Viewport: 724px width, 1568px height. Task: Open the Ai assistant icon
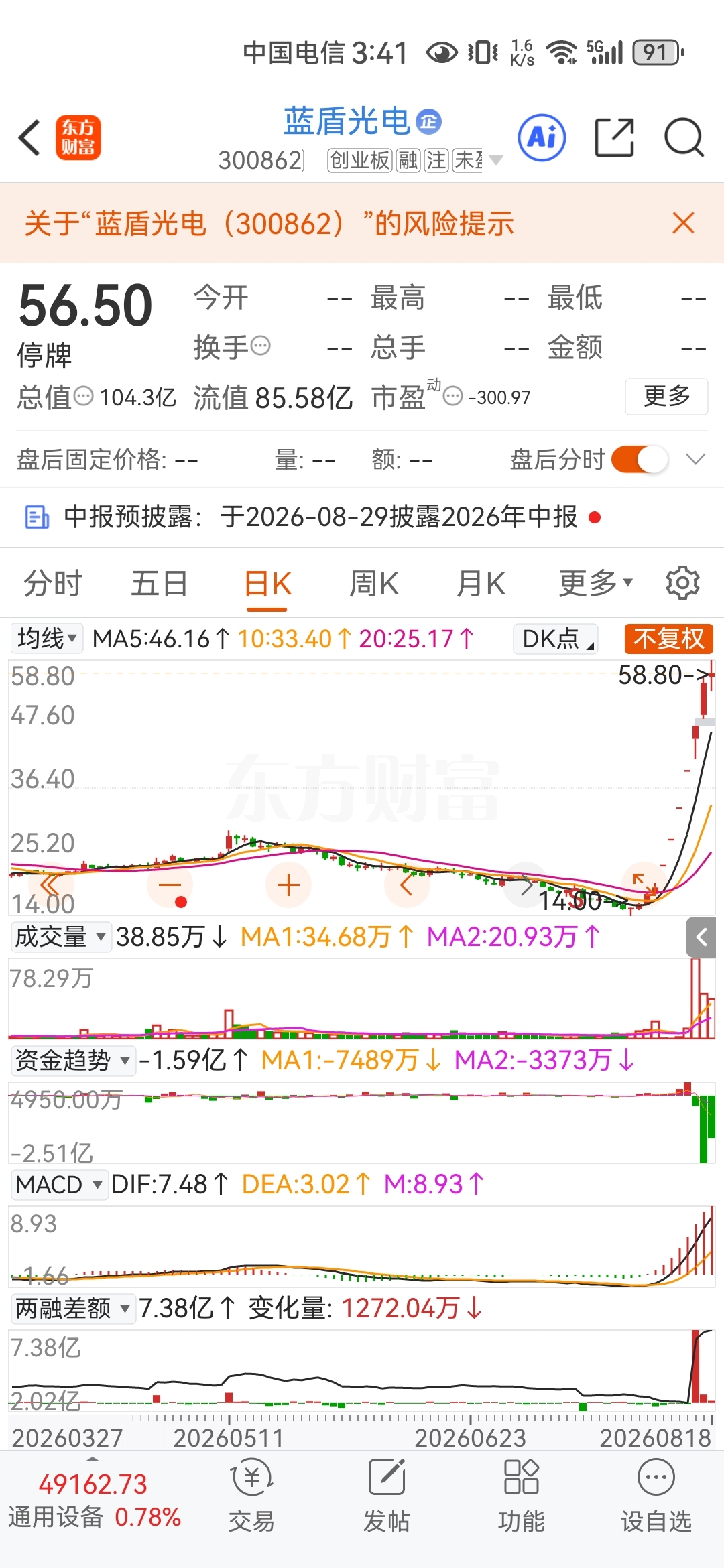pos(542,137)
